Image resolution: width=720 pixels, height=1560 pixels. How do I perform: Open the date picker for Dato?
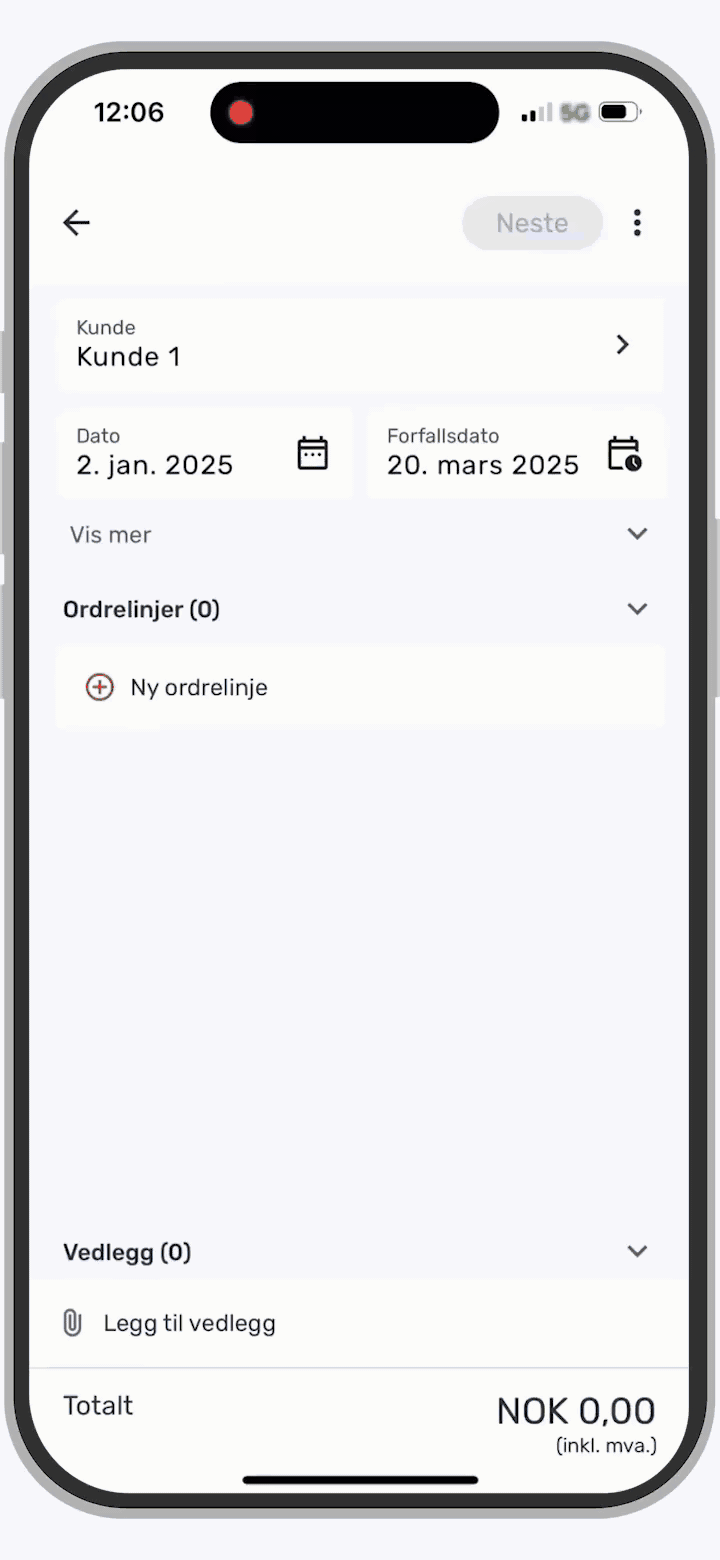click(x=313, y=453)
